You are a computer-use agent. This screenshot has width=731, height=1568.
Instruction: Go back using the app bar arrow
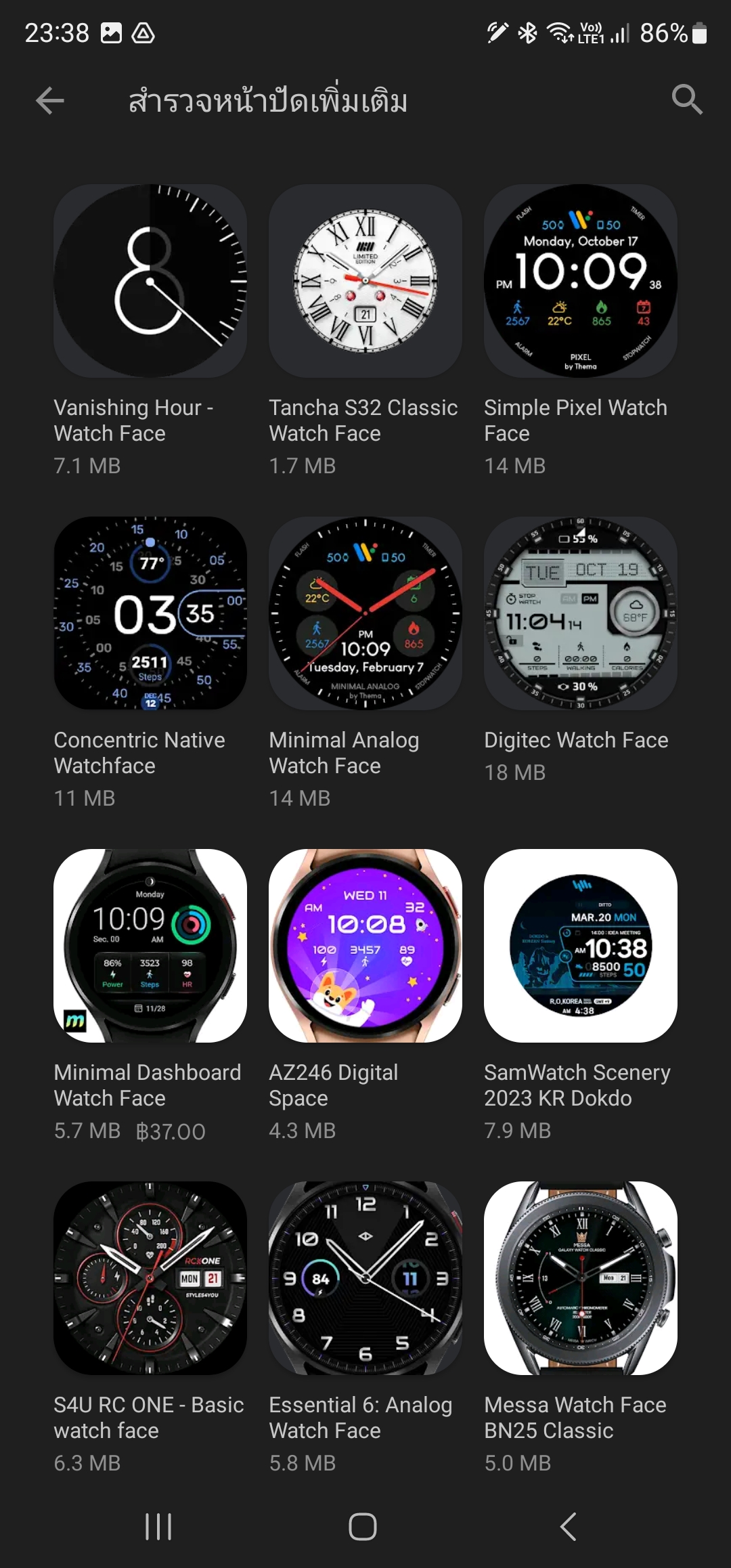[50, 101]
